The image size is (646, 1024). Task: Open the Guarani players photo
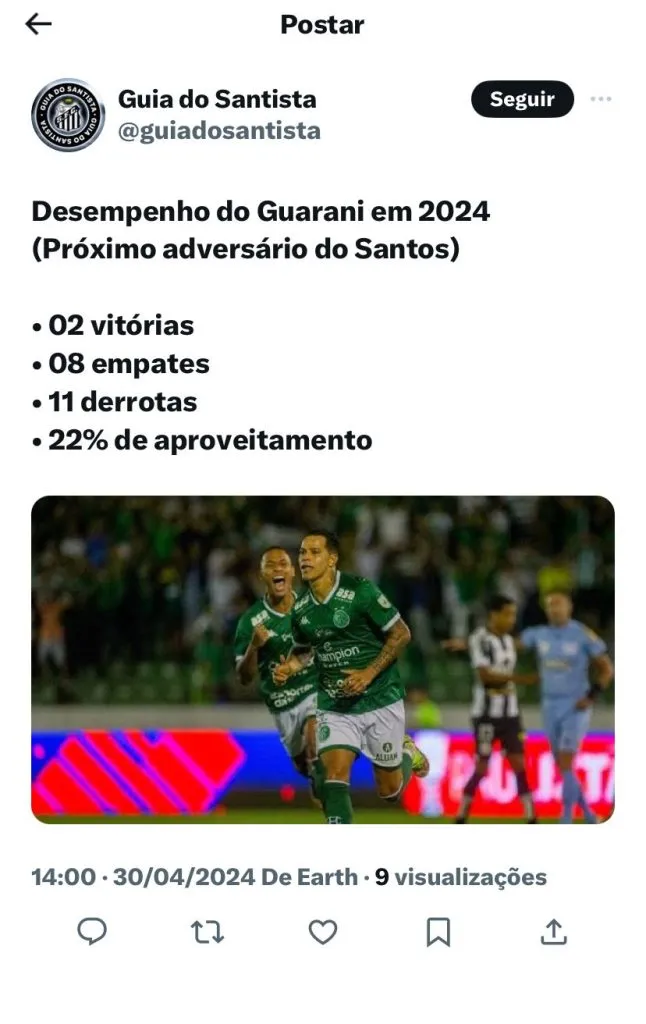pyautogui.click(x=322, y=659)
